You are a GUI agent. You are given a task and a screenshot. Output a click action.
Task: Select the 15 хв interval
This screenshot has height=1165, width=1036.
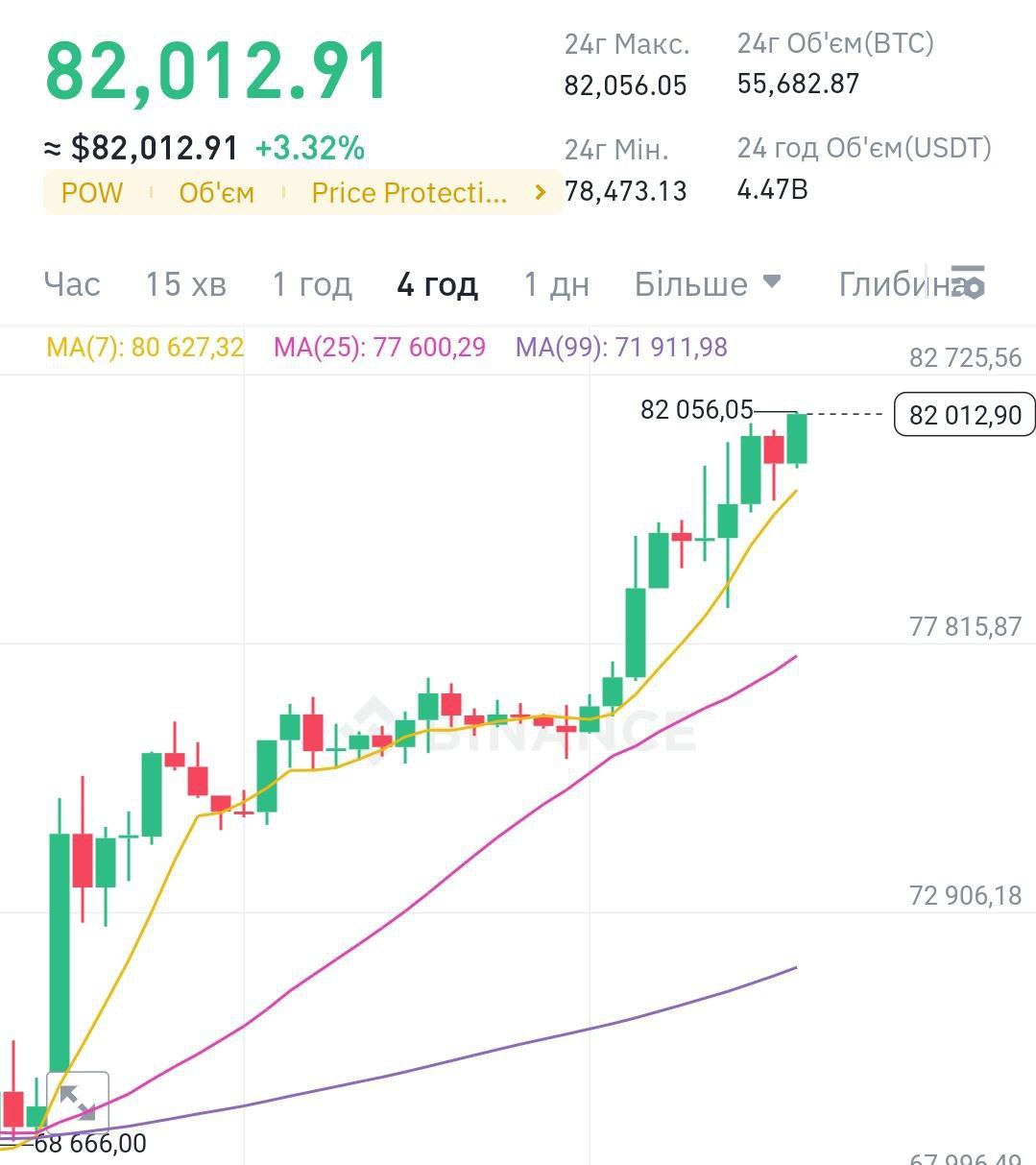185,284
